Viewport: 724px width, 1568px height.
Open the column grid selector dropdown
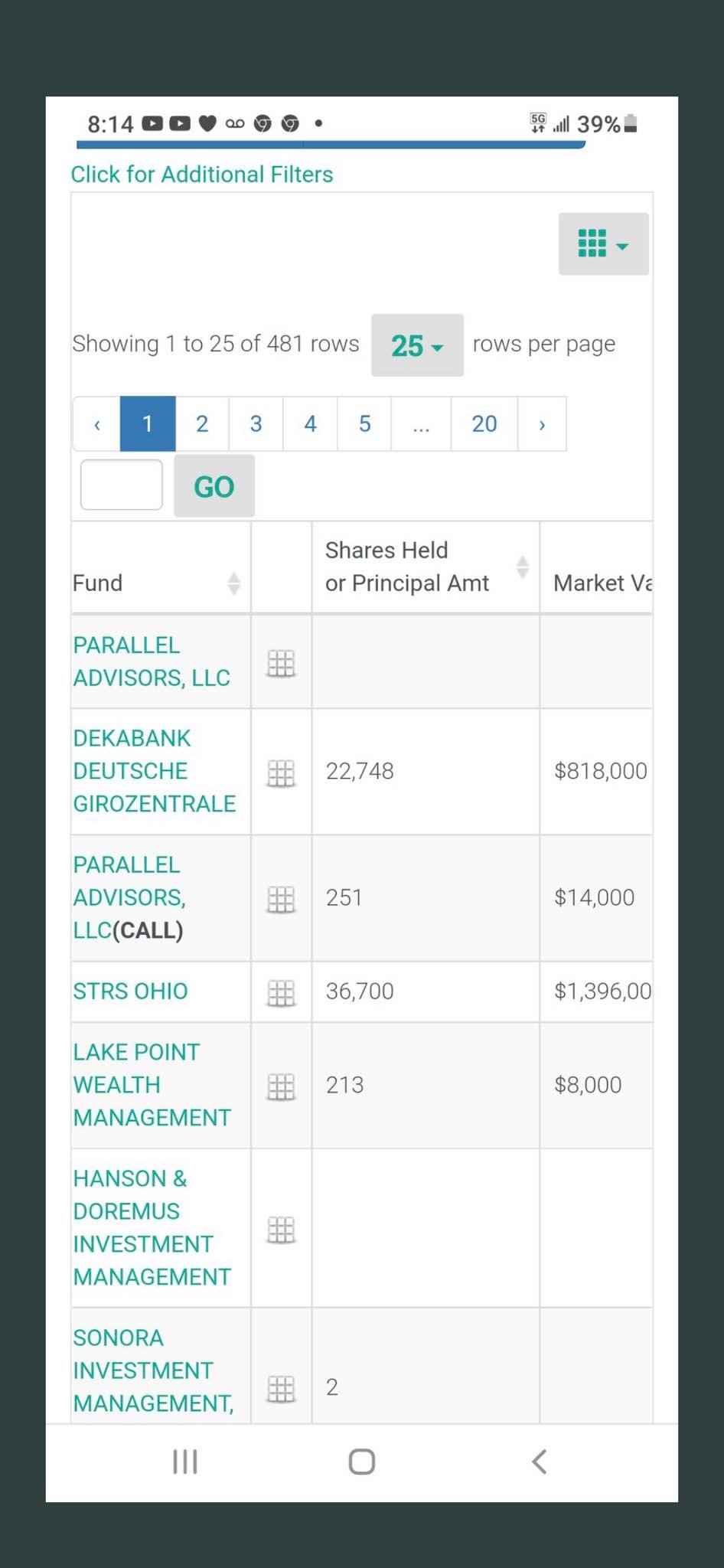(603, 244)
